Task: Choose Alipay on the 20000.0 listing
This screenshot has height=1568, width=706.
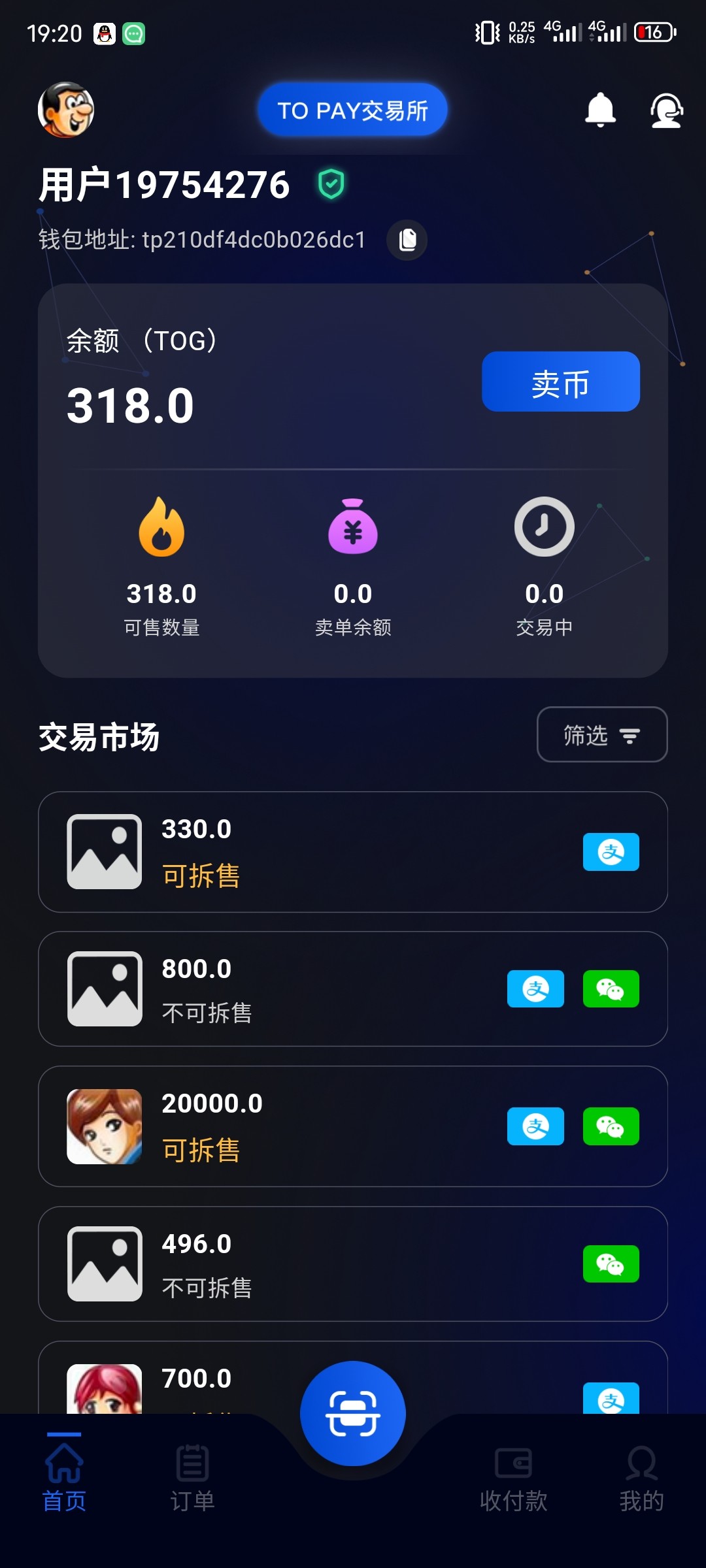Action: tap(535, 1126)
